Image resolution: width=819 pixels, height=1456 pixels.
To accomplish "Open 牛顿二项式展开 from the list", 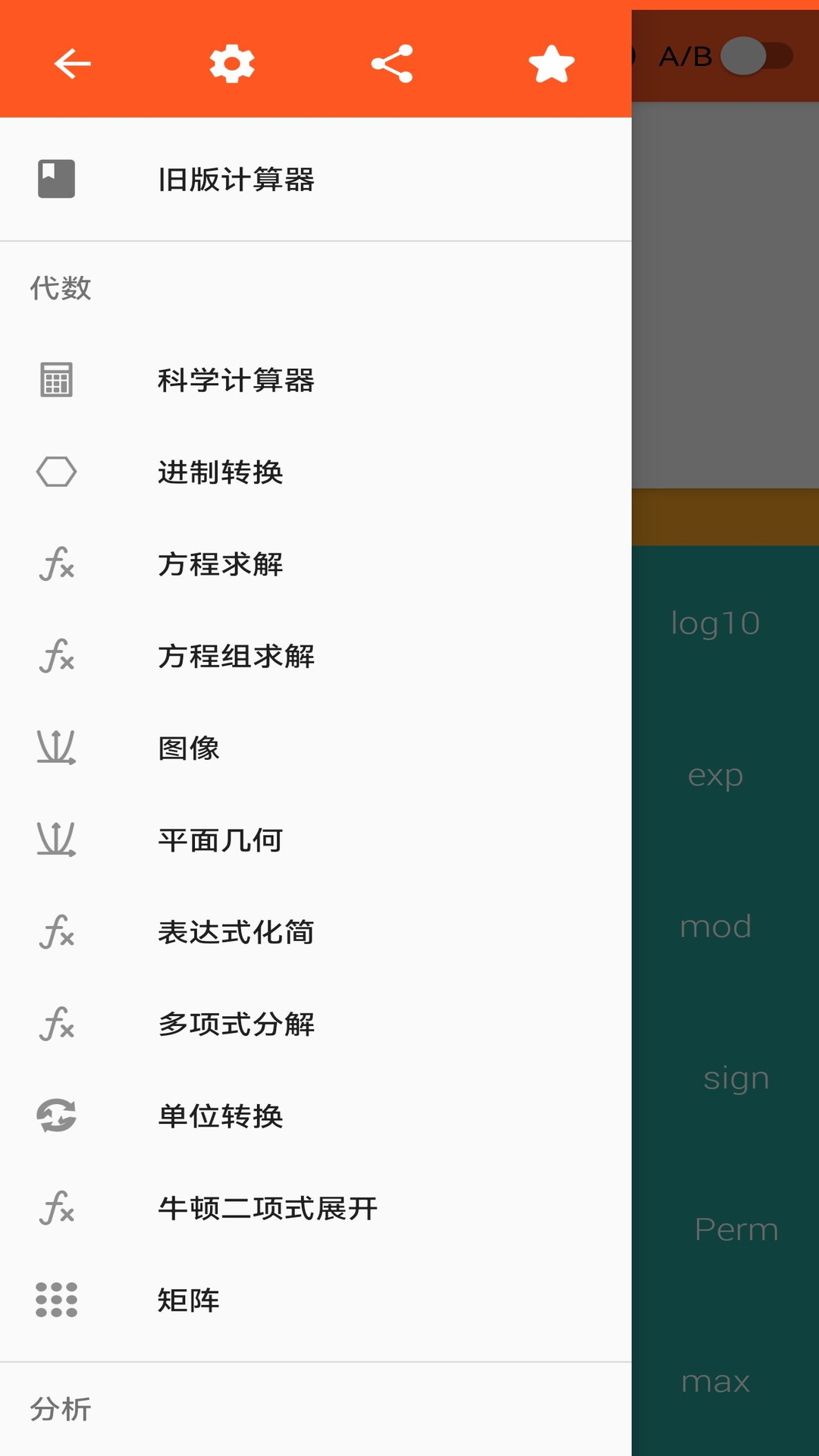I will [265, 1208].
